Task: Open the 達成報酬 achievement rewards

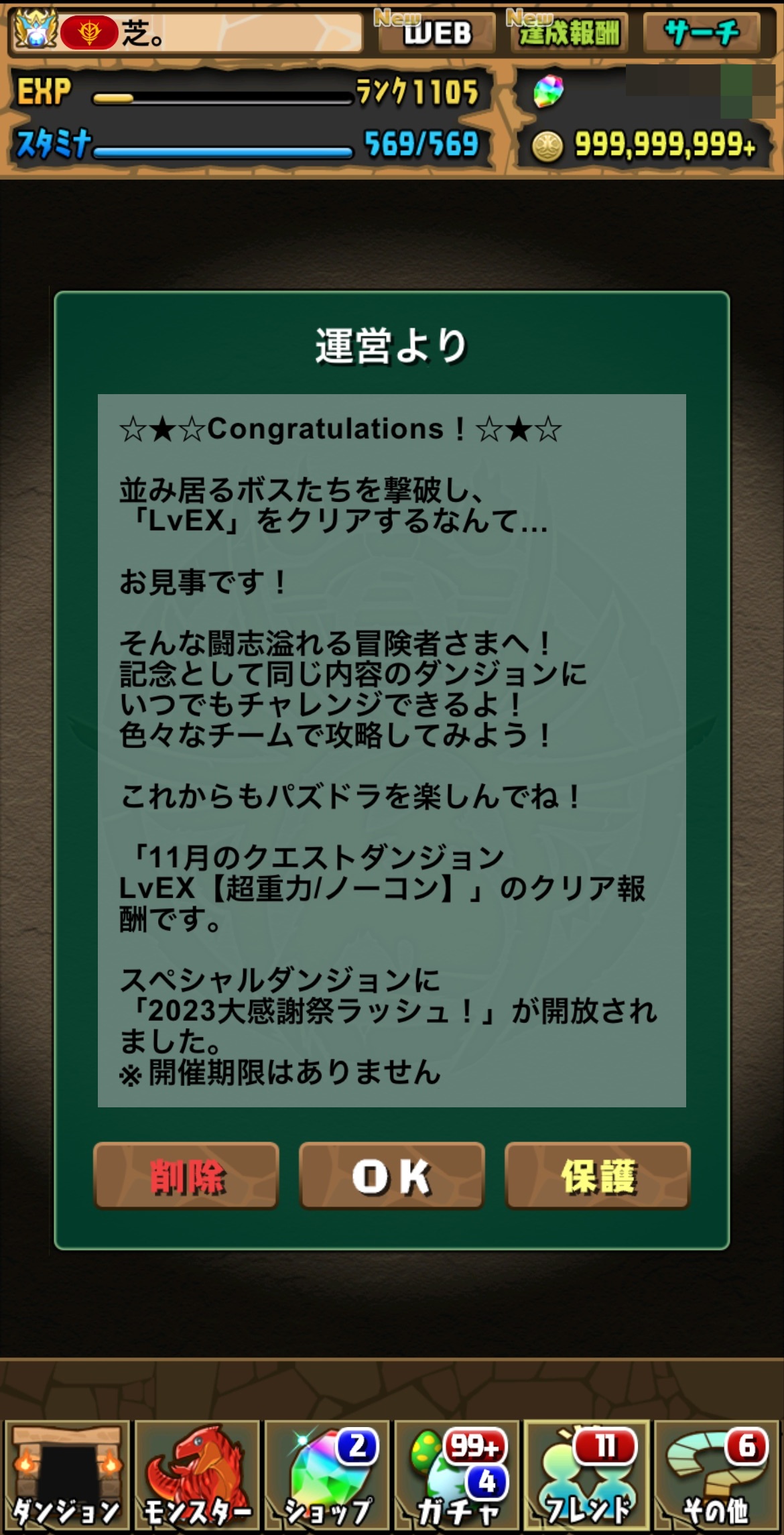Action: (570, 32)
